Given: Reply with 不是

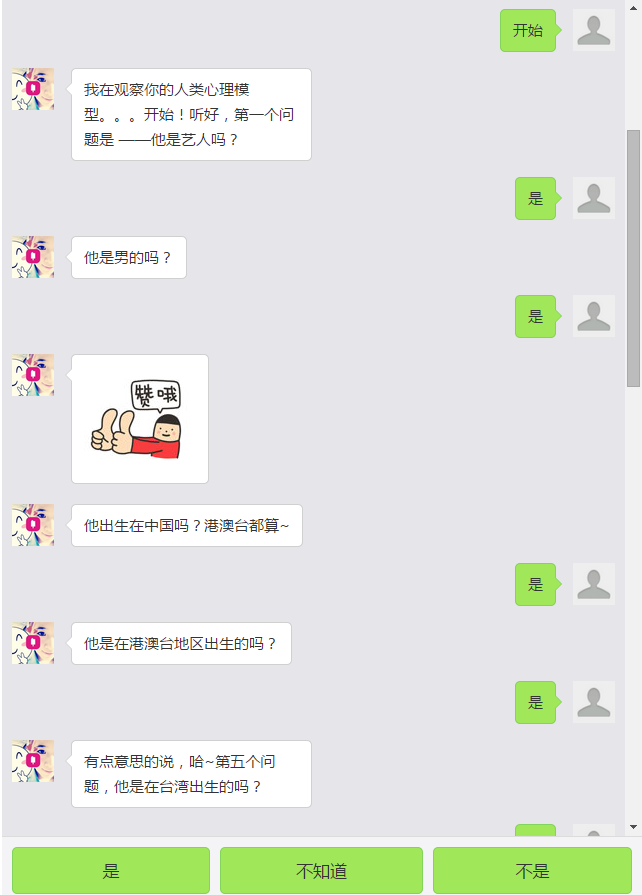Looking at the screenshot, I should (x=532, y=870).
